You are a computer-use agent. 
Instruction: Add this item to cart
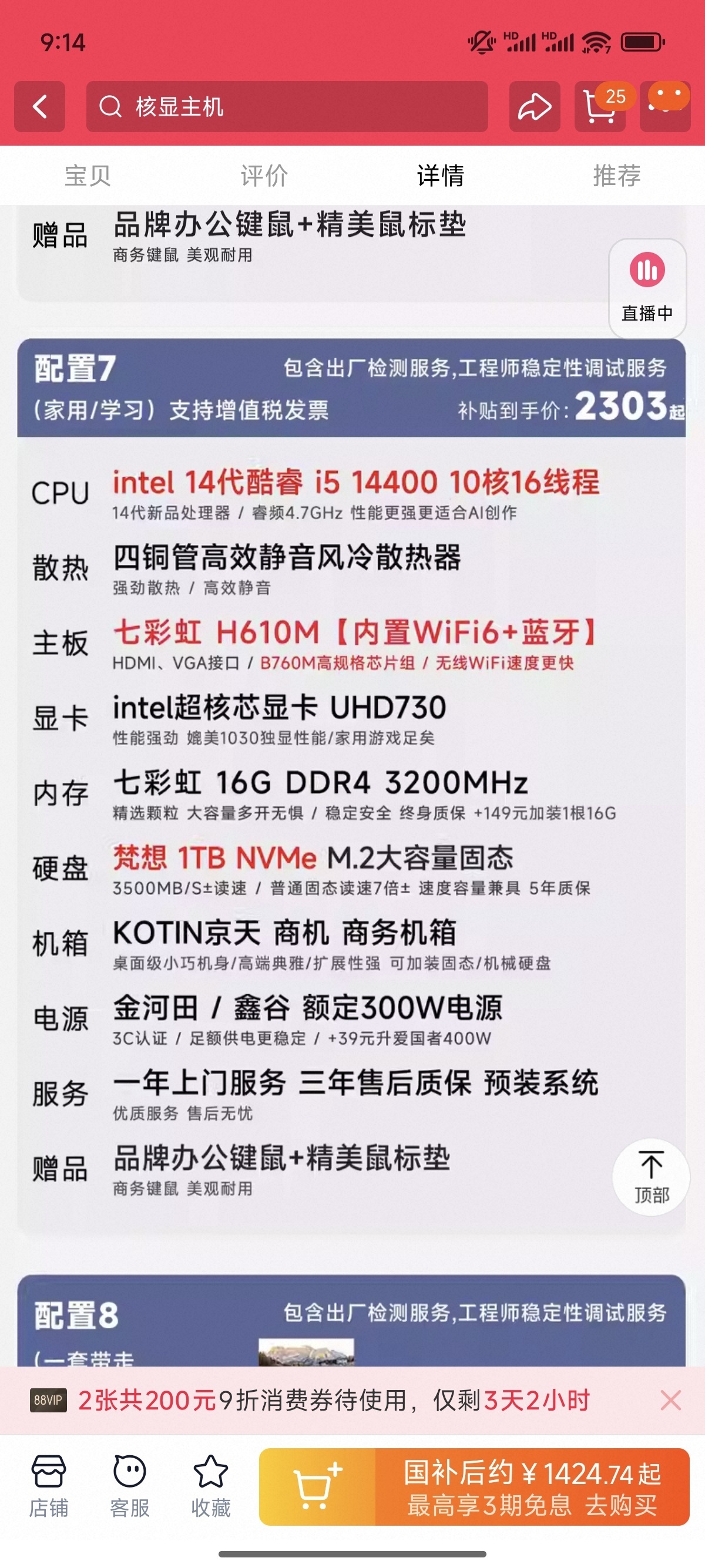tap(317, 1486)
